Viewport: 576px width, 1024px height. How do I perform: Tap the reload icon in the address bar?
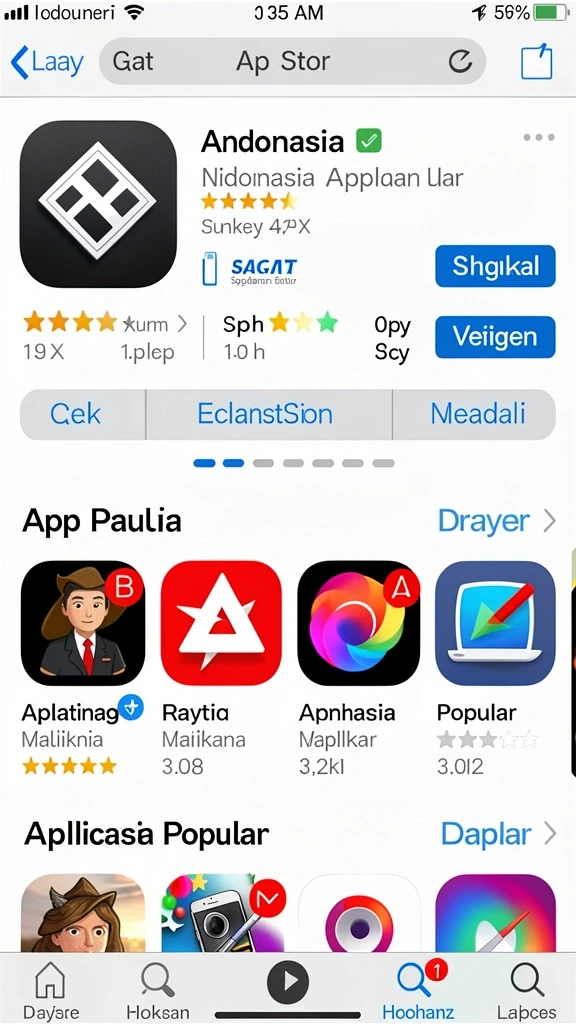[460, 62]
